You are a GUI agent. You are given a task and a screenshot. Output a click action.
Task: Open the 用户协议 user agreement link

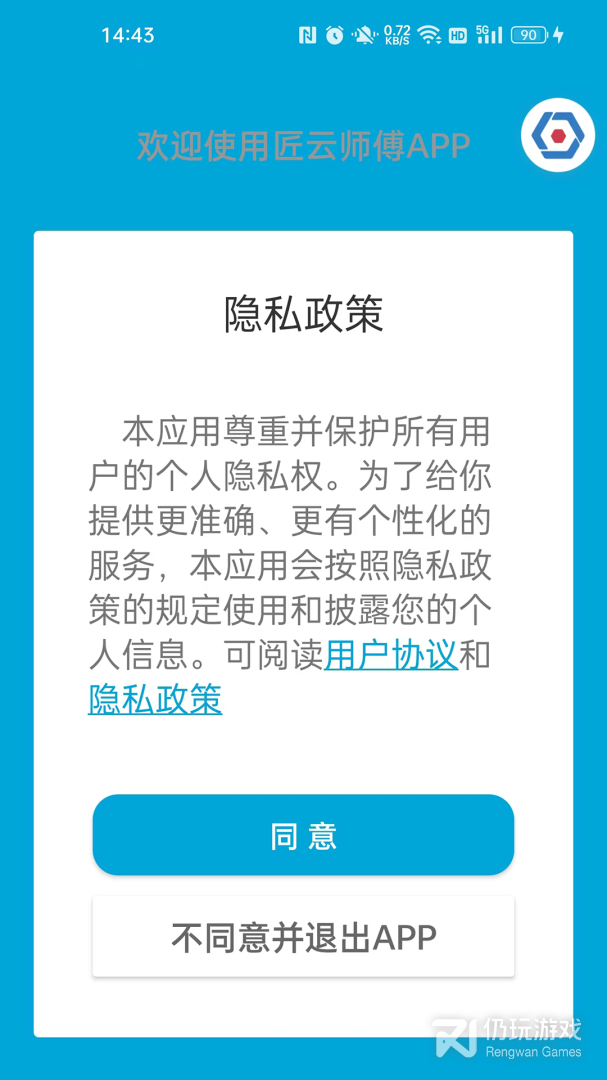391,655
